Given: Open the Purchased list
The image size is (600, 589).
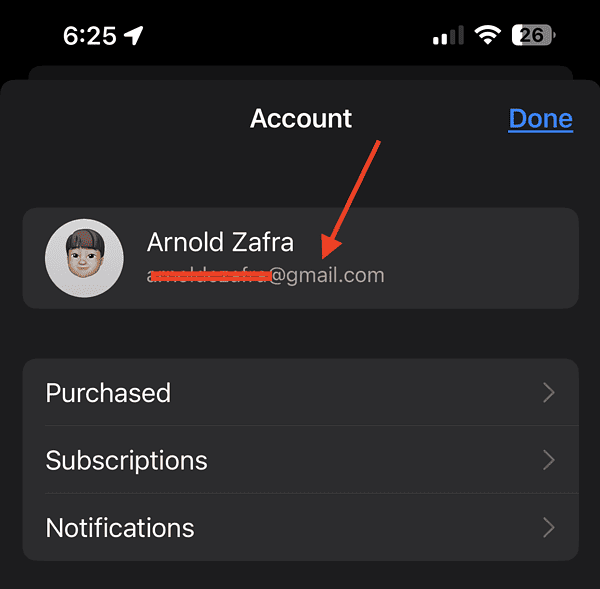Looking at the screenshot, I should coord(300,393).
